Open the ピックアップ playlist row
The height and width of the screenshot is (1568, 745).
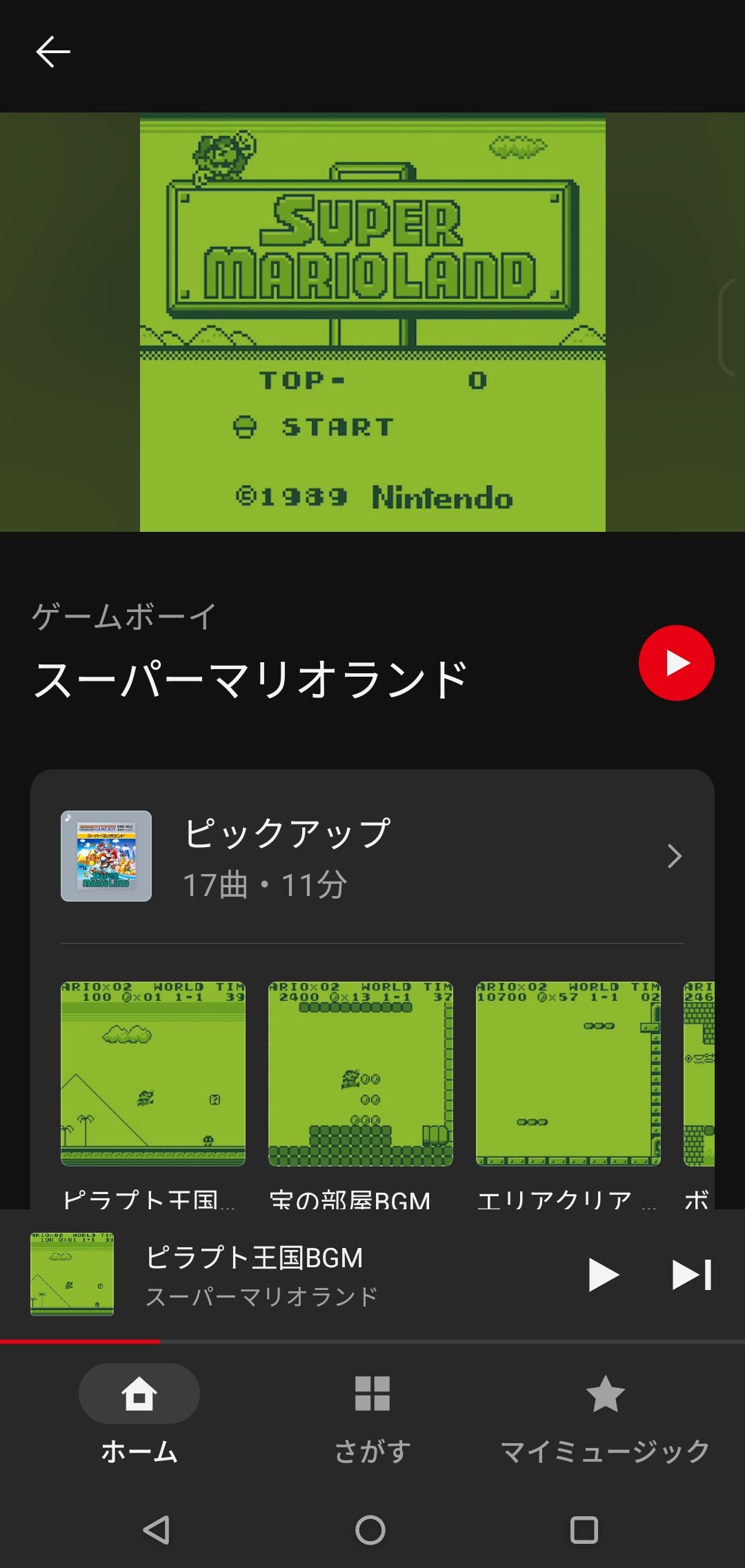(372, 856)
